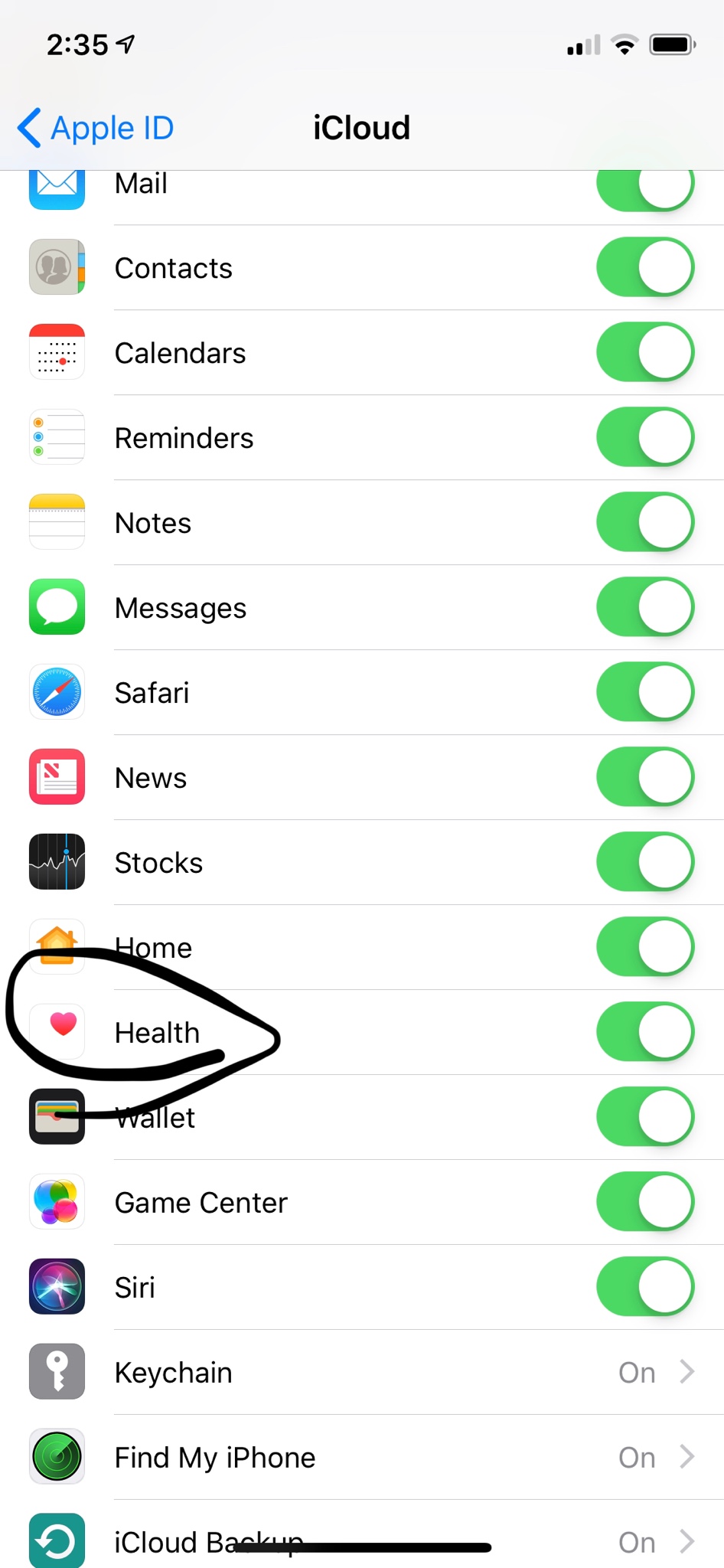This screenshot has width=724, height=1568.
Task: Disable Messages in iCloud
Action: coord(644,607)
